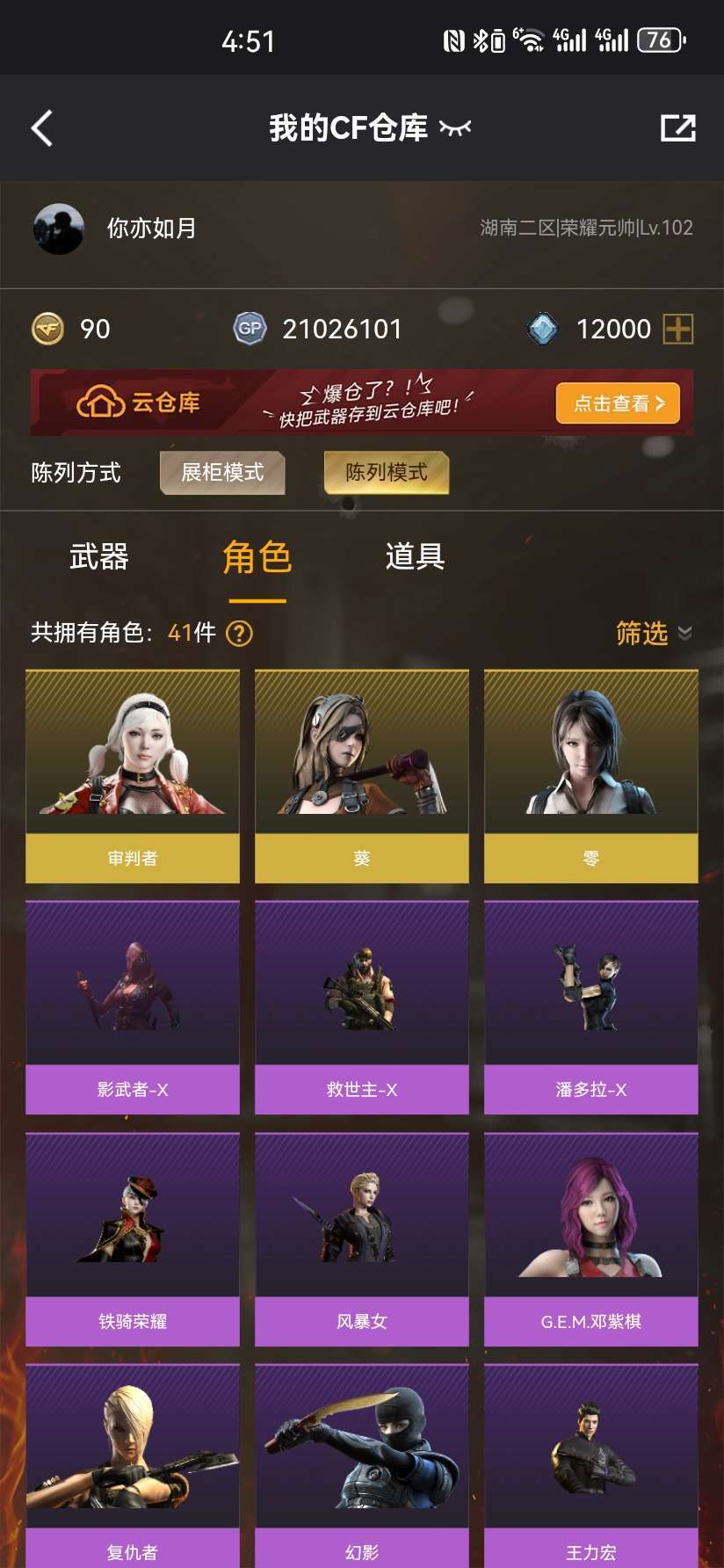Open the 葵 character card
The image size is (724, 1568).
pos(362,776)
